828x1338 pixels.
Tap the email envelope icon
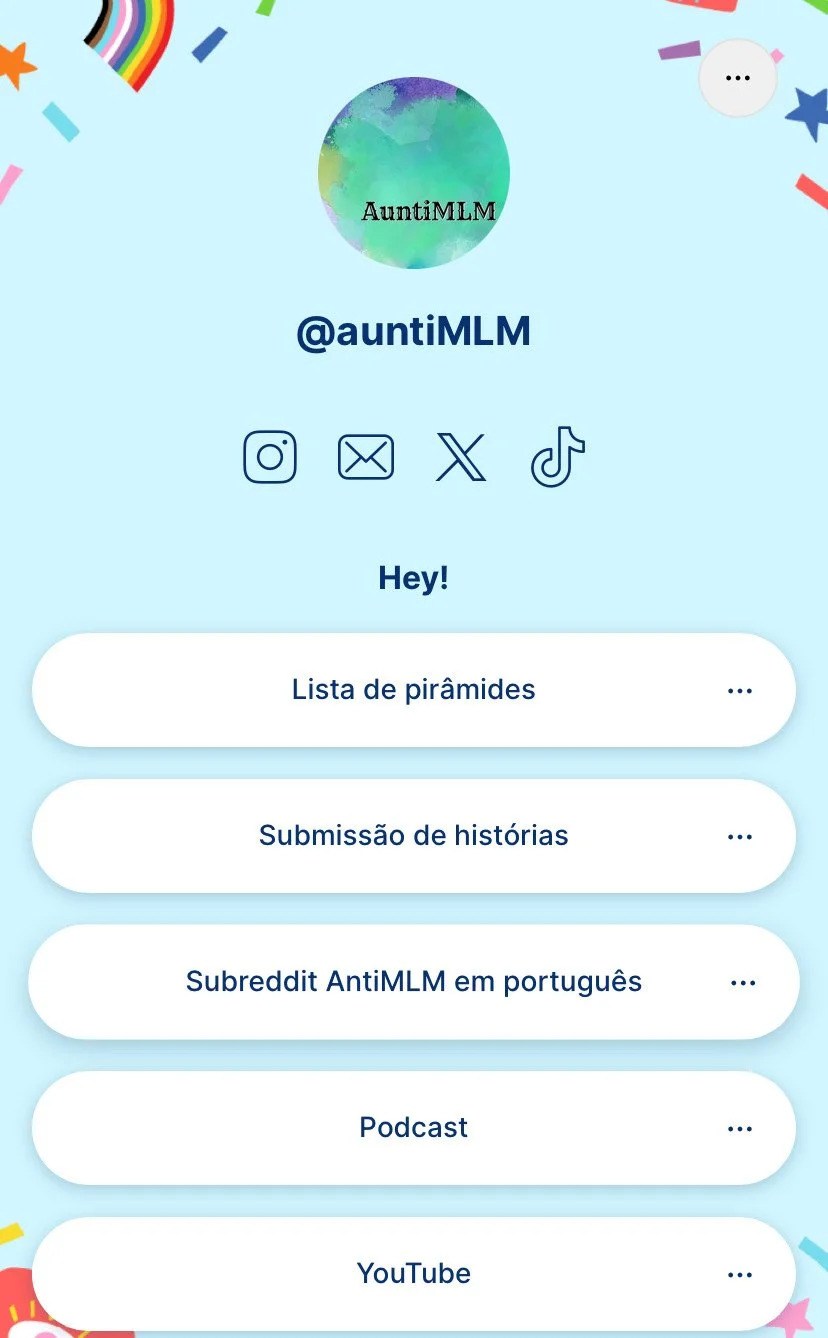coord(366,457)
